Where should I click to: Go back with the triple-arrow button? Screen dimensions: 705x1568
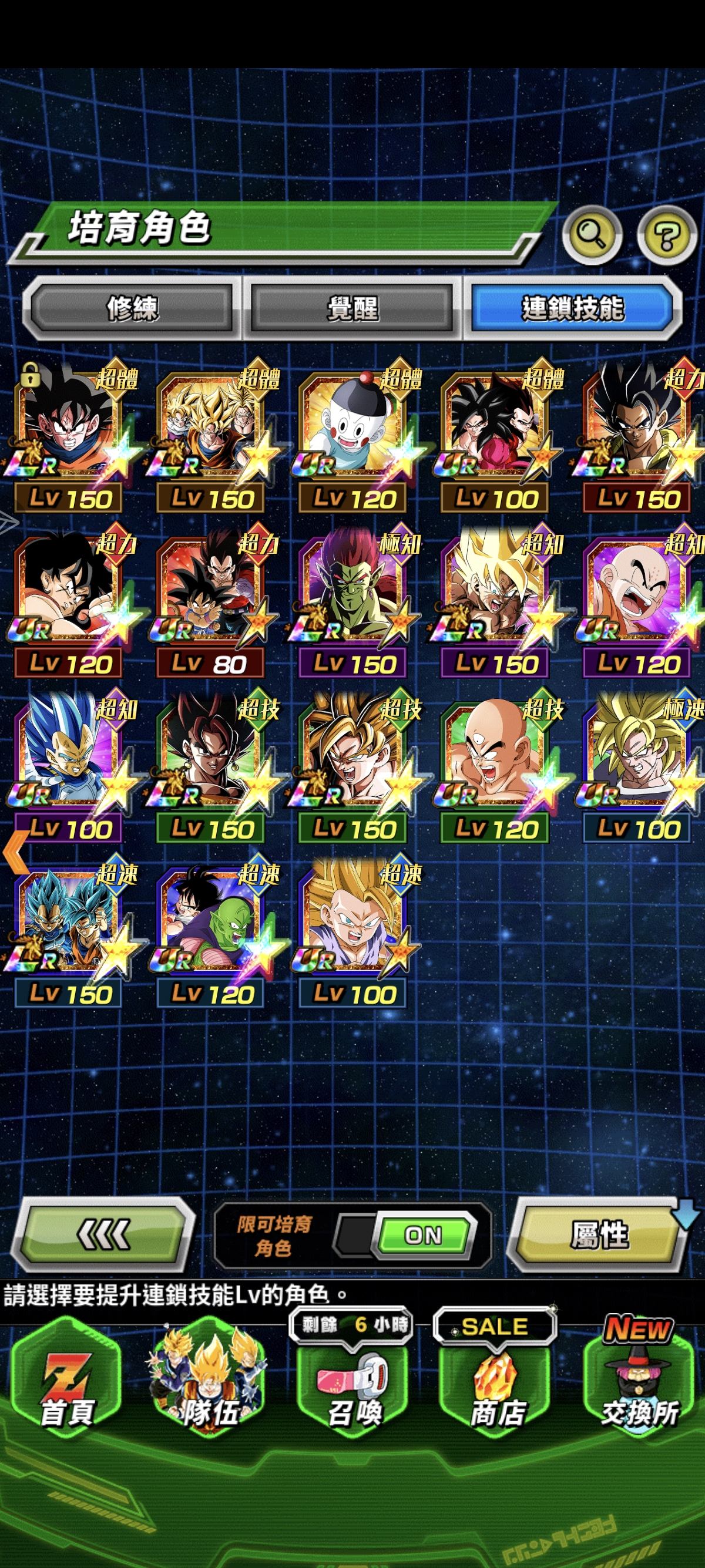click(x=103, y=1234)
